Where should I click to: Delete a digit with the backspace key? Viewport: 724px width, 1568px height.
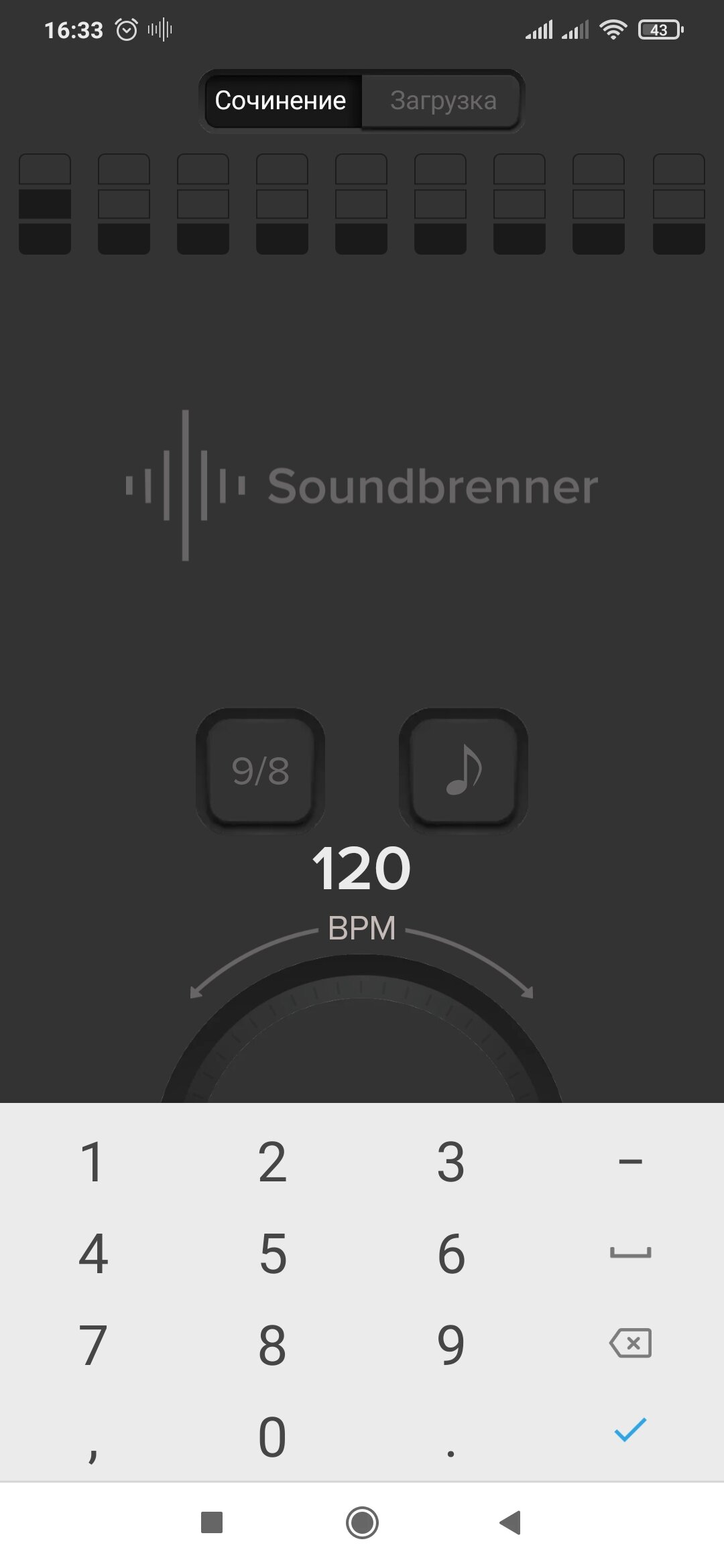(x=630, y=1343)
